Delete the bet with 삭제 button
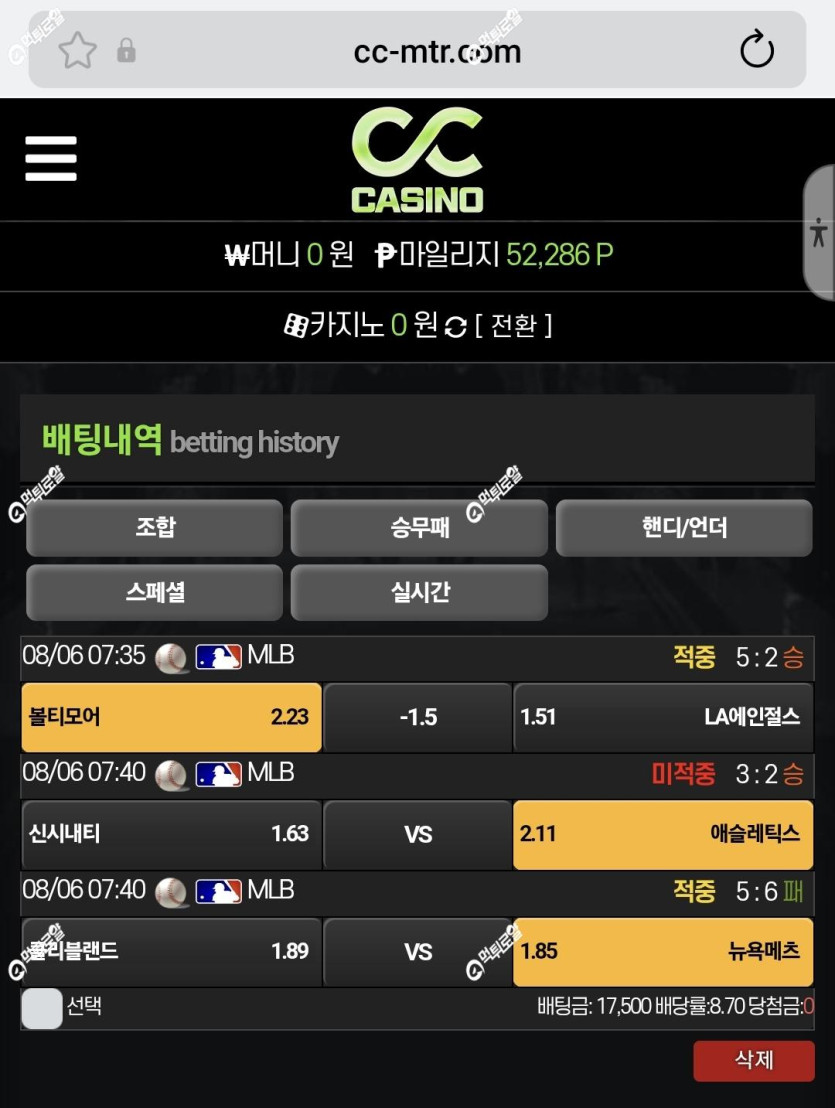This screenshot has width=835, height=1108. pyautogui.click(x=754, y=1060)
